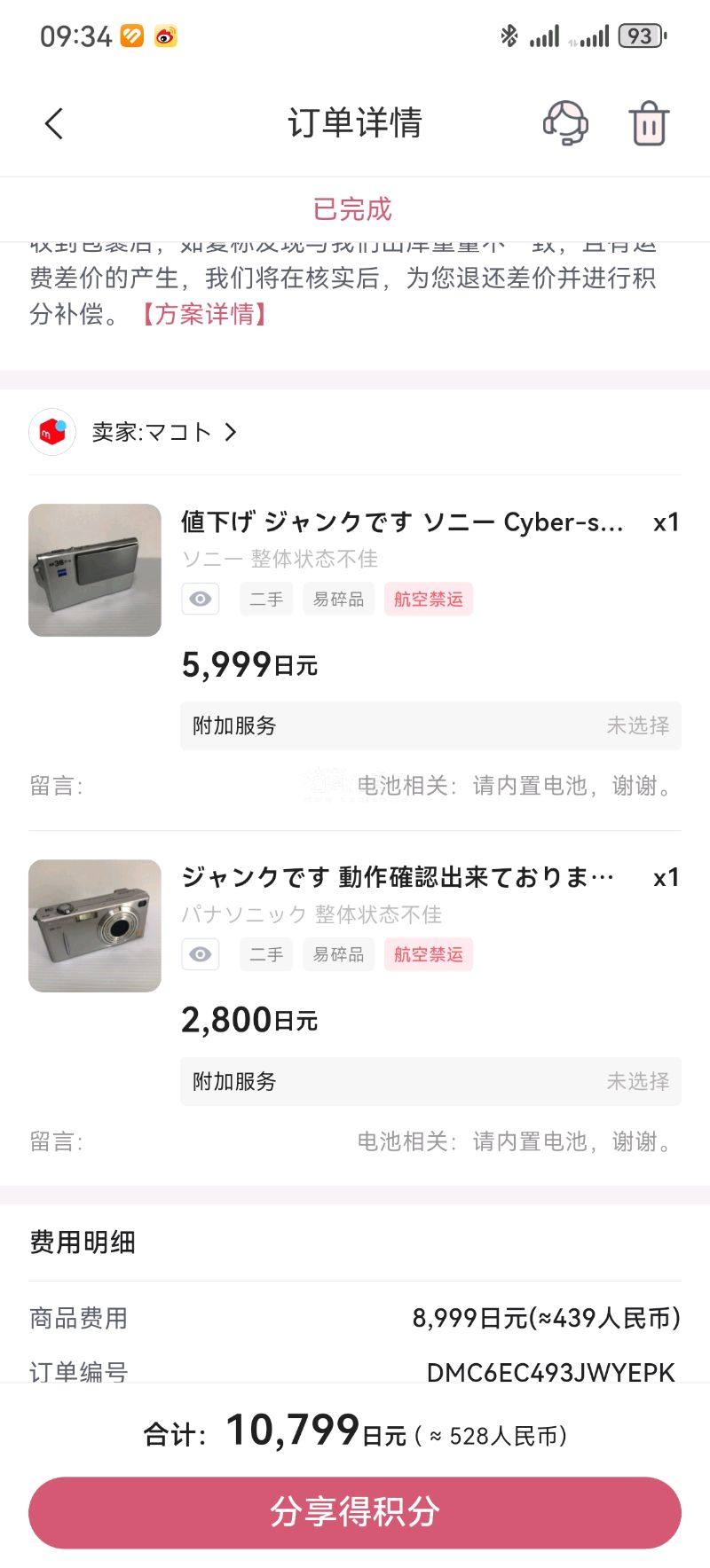The width and height of the screenshot is (710, 1568).
Task: Contact customer service via headset icon
Action: pyautogui.click(x=565, y=123)
